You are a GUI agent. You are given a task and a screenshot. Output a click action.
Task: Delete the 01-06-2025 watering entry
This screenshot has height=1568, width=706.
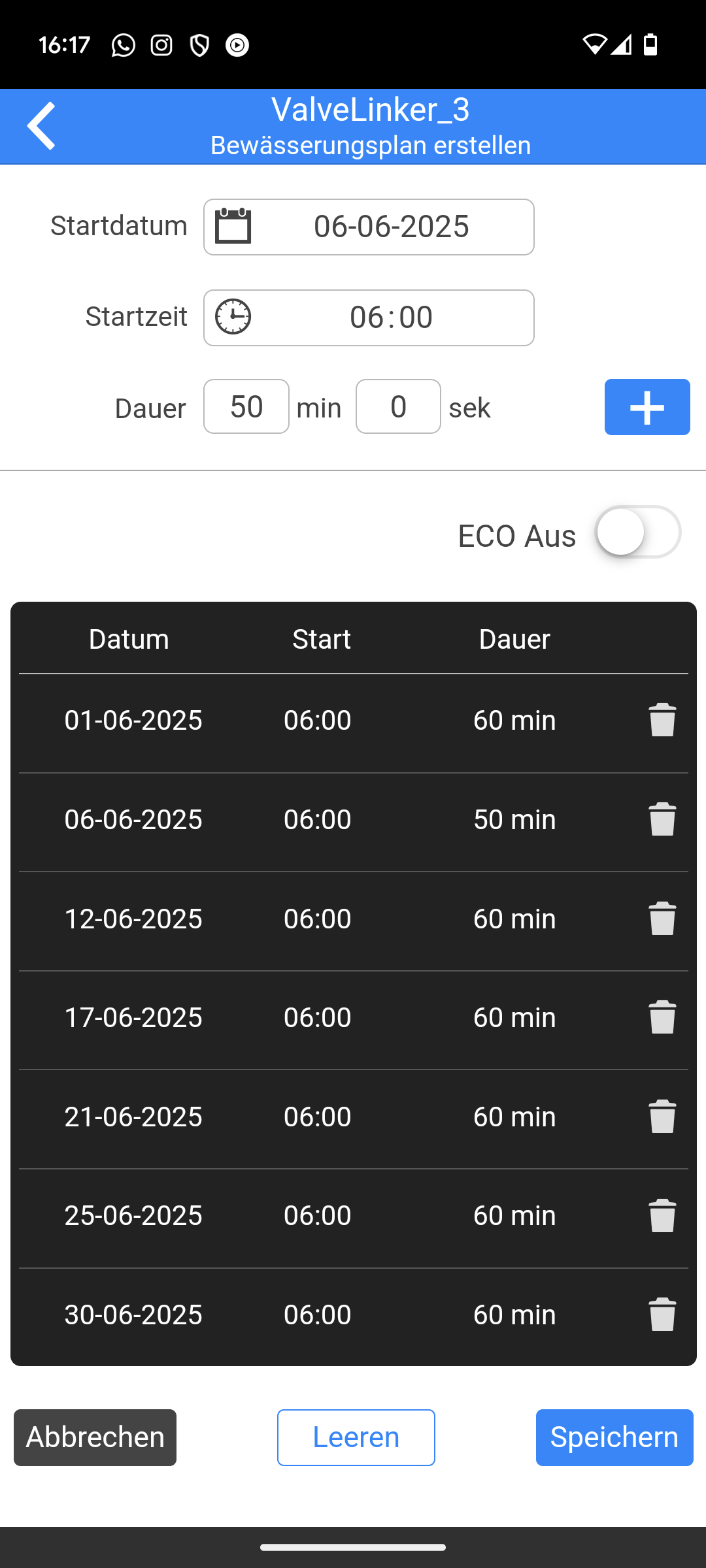pyautogui.click(x=662, y=720)
